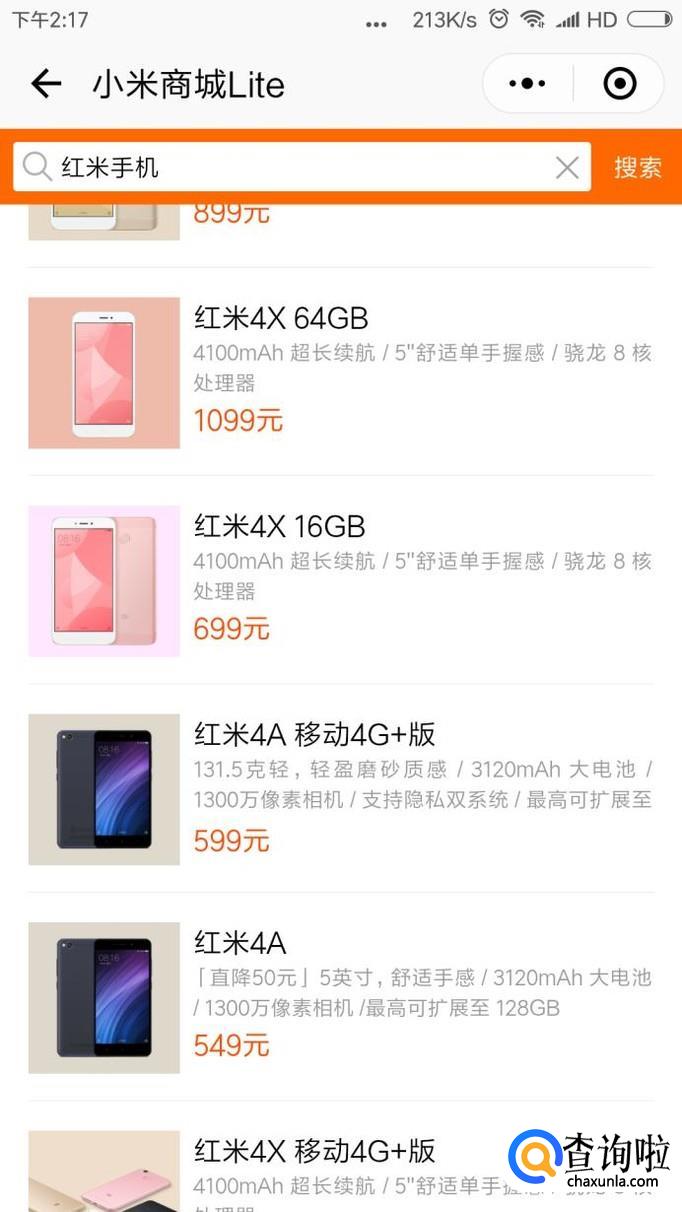
Task: Open the product priced at 899元
Action: [x=231, y=214]
